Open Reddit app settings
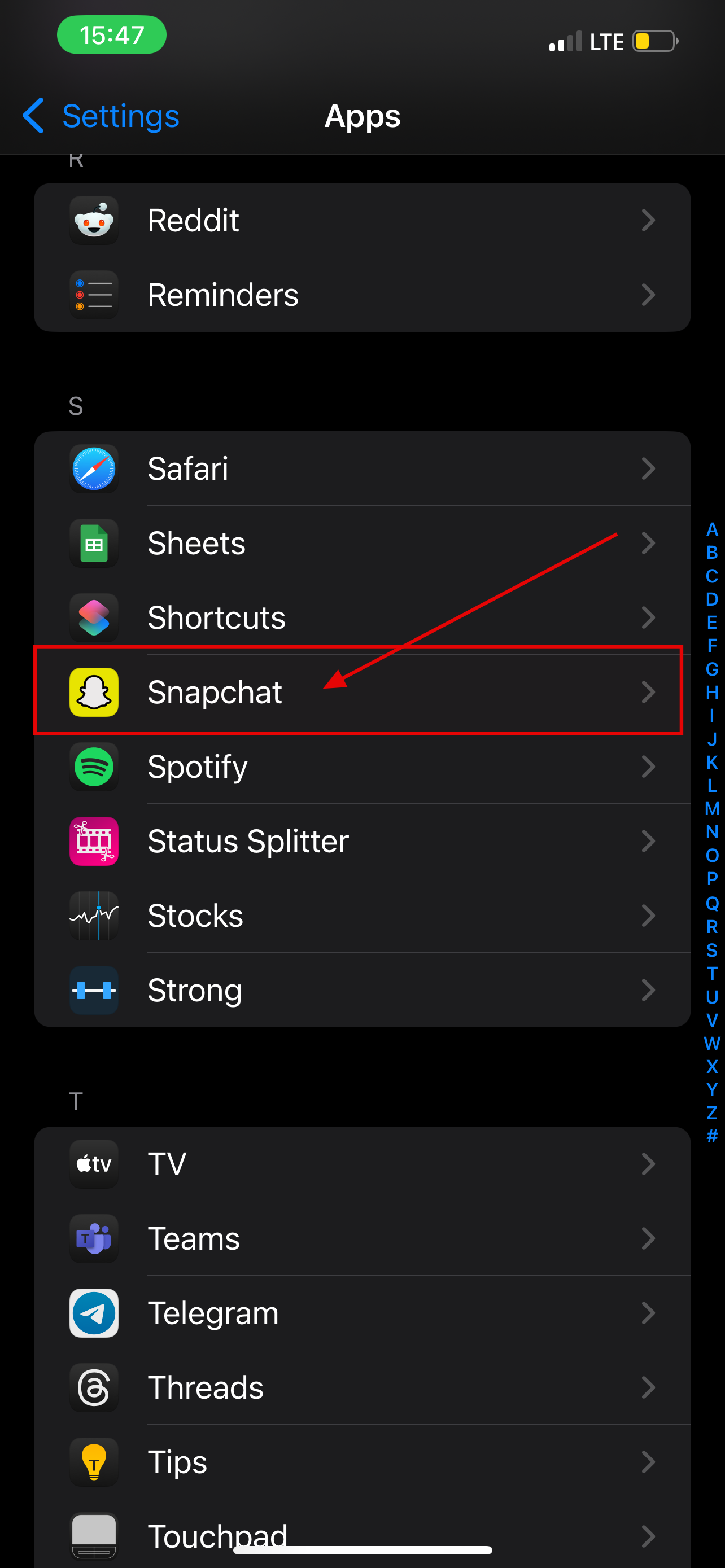This screenshot has width=725, height=1568. pos(361,220)
